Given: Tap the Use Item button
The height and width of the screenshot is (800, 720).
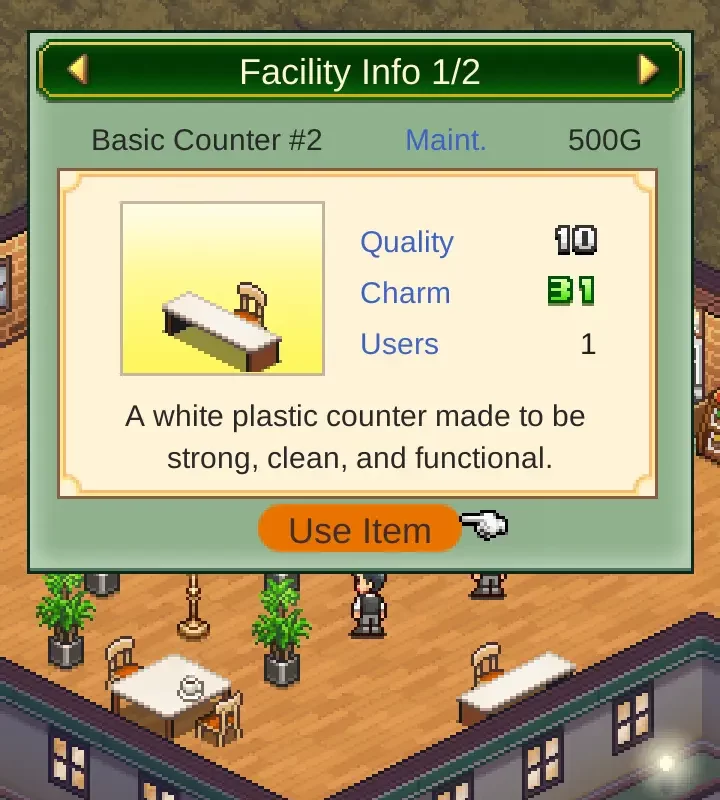Looking at the screenshot, I should point(360,530).
